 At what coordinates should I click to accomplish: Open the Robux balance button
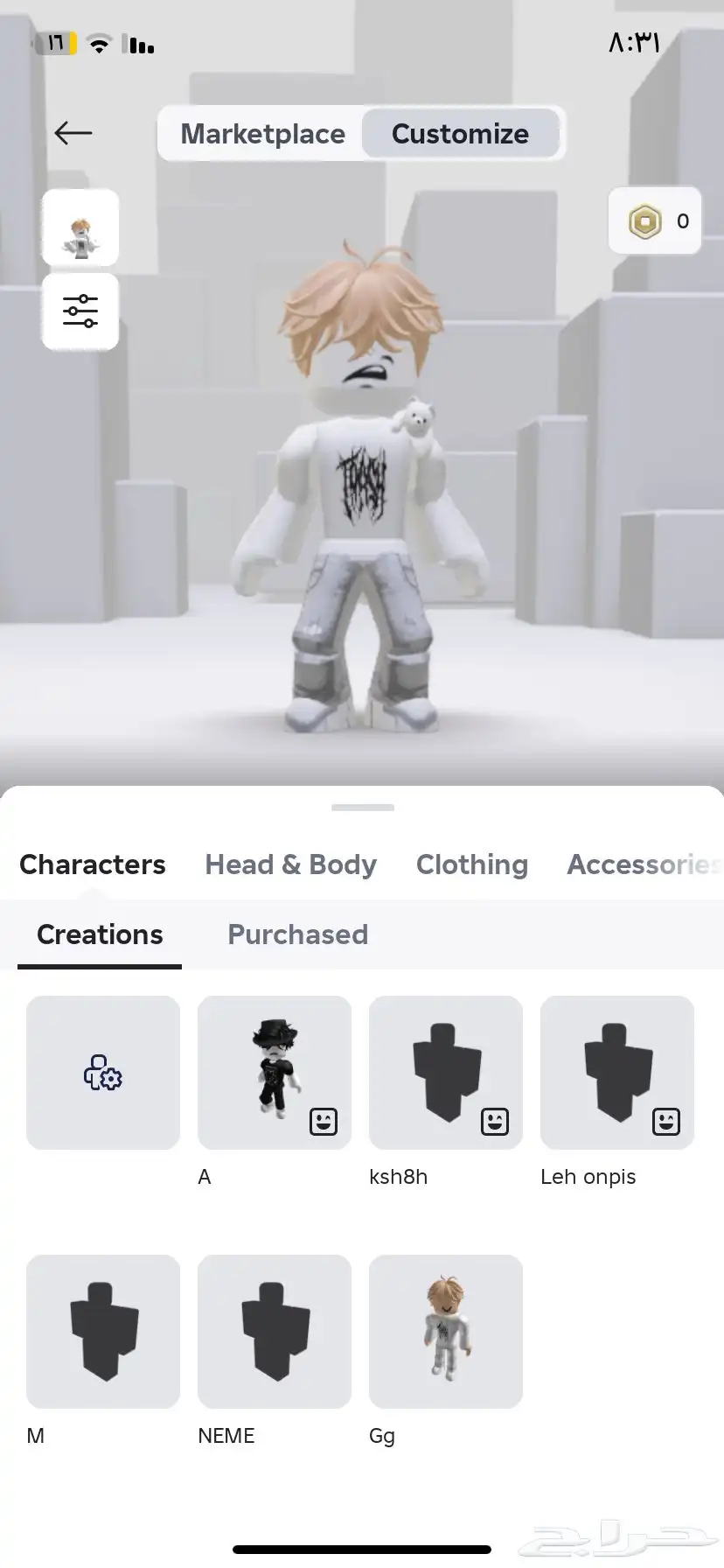655,221
